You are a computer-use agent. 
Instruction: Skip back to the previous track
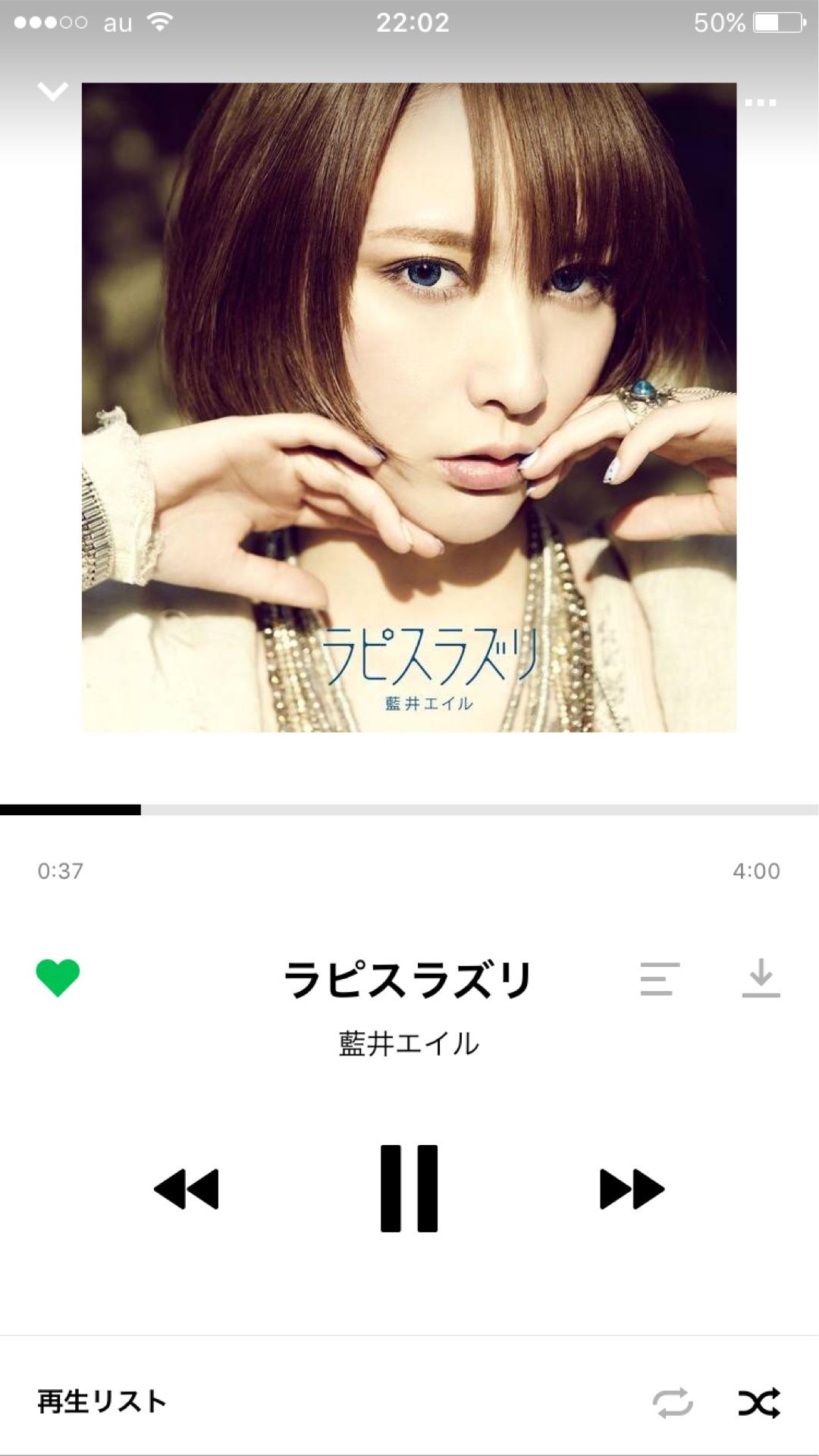[187, 1188]
